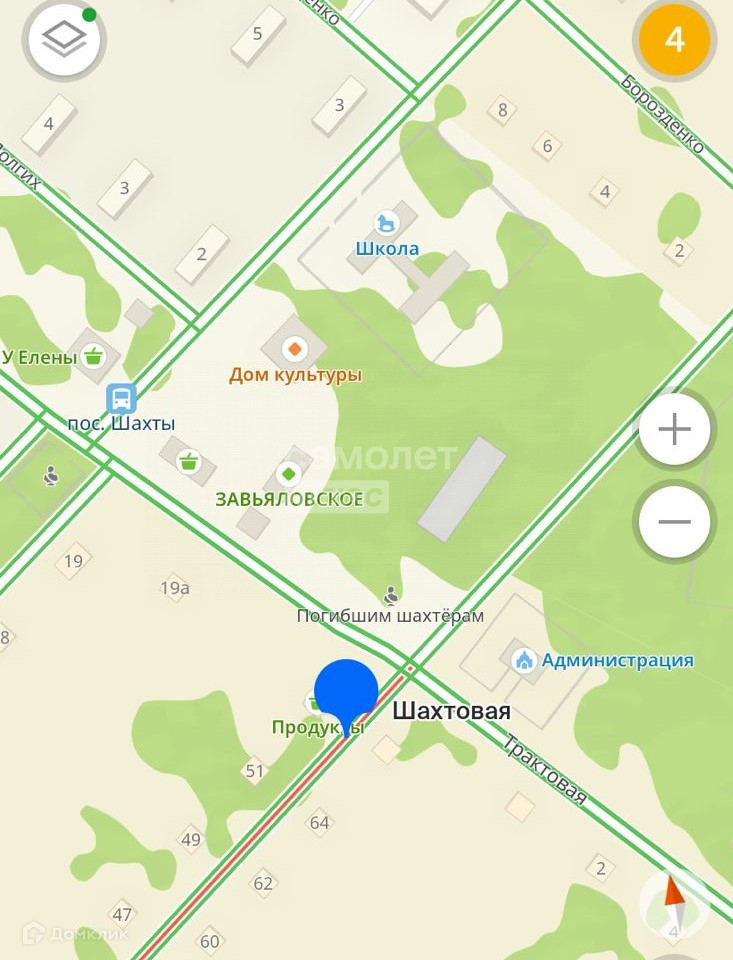This screenshot has height=960, width=733.
Task: Select the Дом культуры marker
Action: tap(294, 349)
